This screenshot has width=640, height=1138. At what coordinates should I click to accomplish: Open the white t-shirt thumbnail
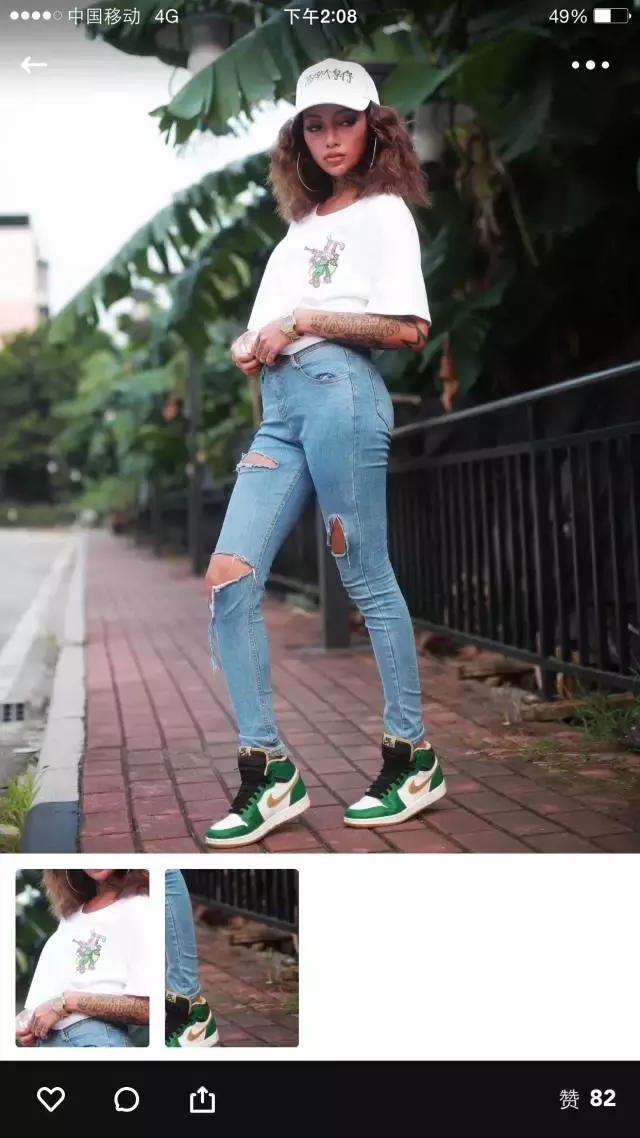coord(82,958)
